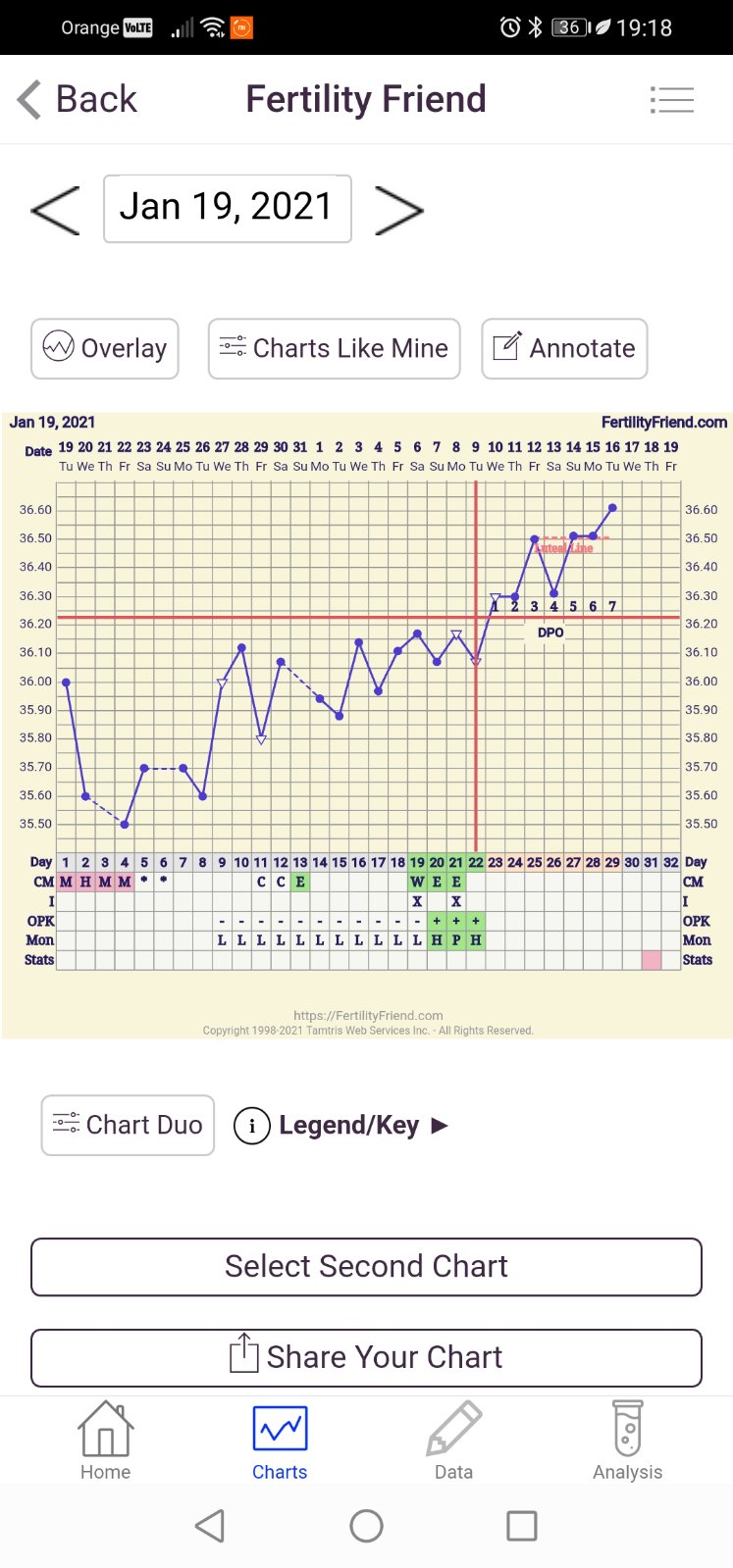
Task: Go to the previous chart arrow
Action: pos(56,209)
